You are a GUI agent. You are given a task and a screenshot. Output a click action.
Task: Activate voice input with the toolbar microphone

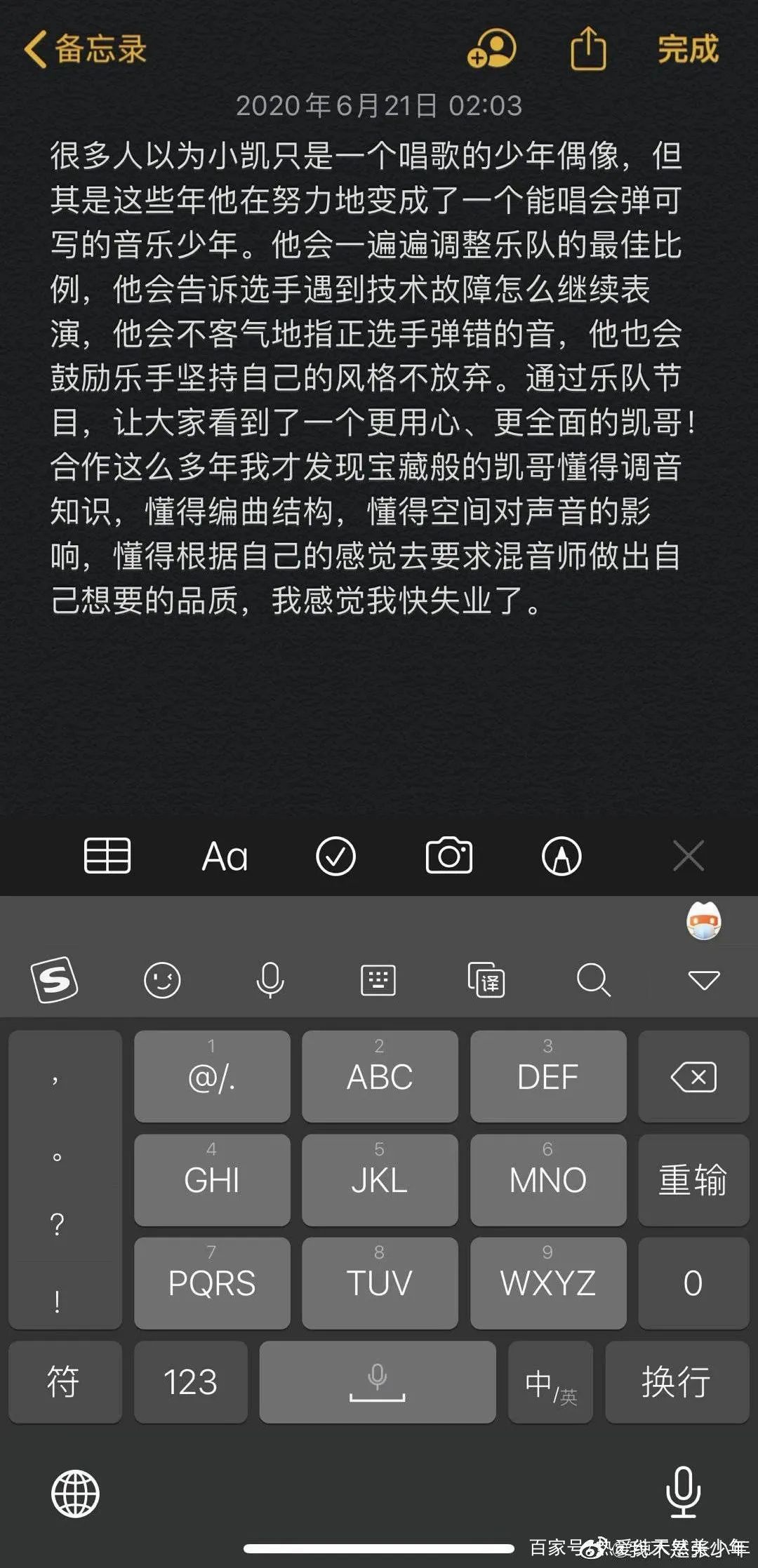pos(270,981)
